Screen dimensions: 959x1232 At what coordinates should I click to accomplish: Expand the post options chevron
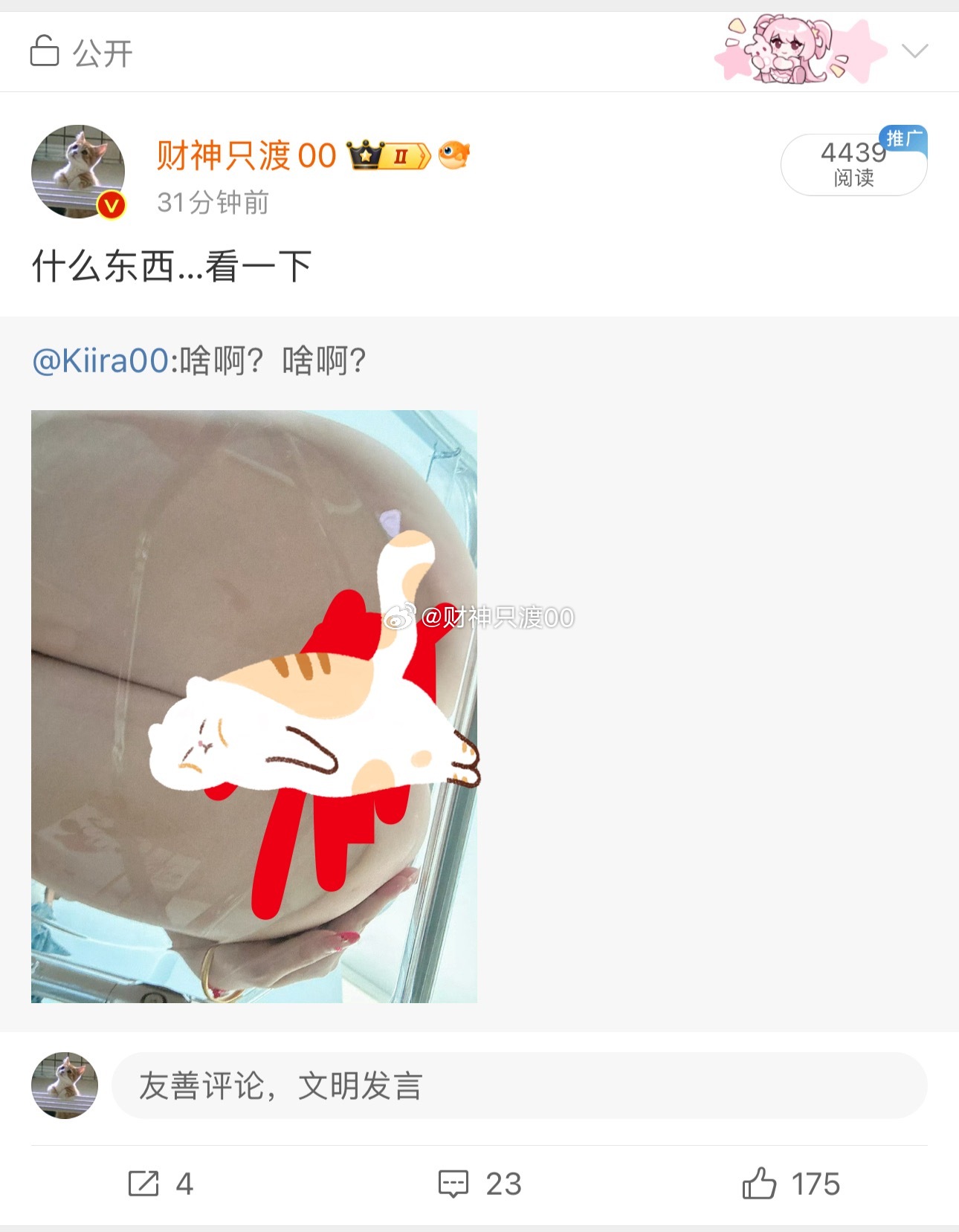(914, 51)
